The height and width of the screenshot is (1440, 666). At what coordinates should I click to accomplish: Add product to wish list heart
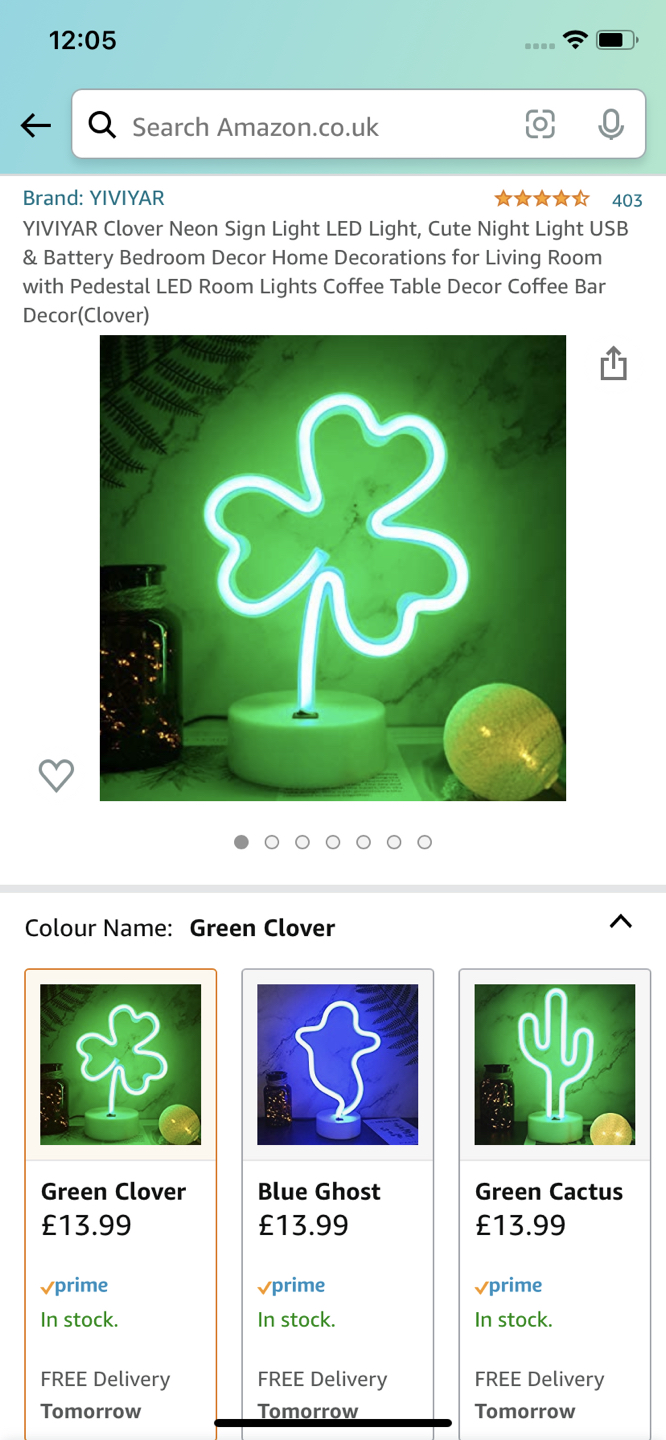[56, 775]
